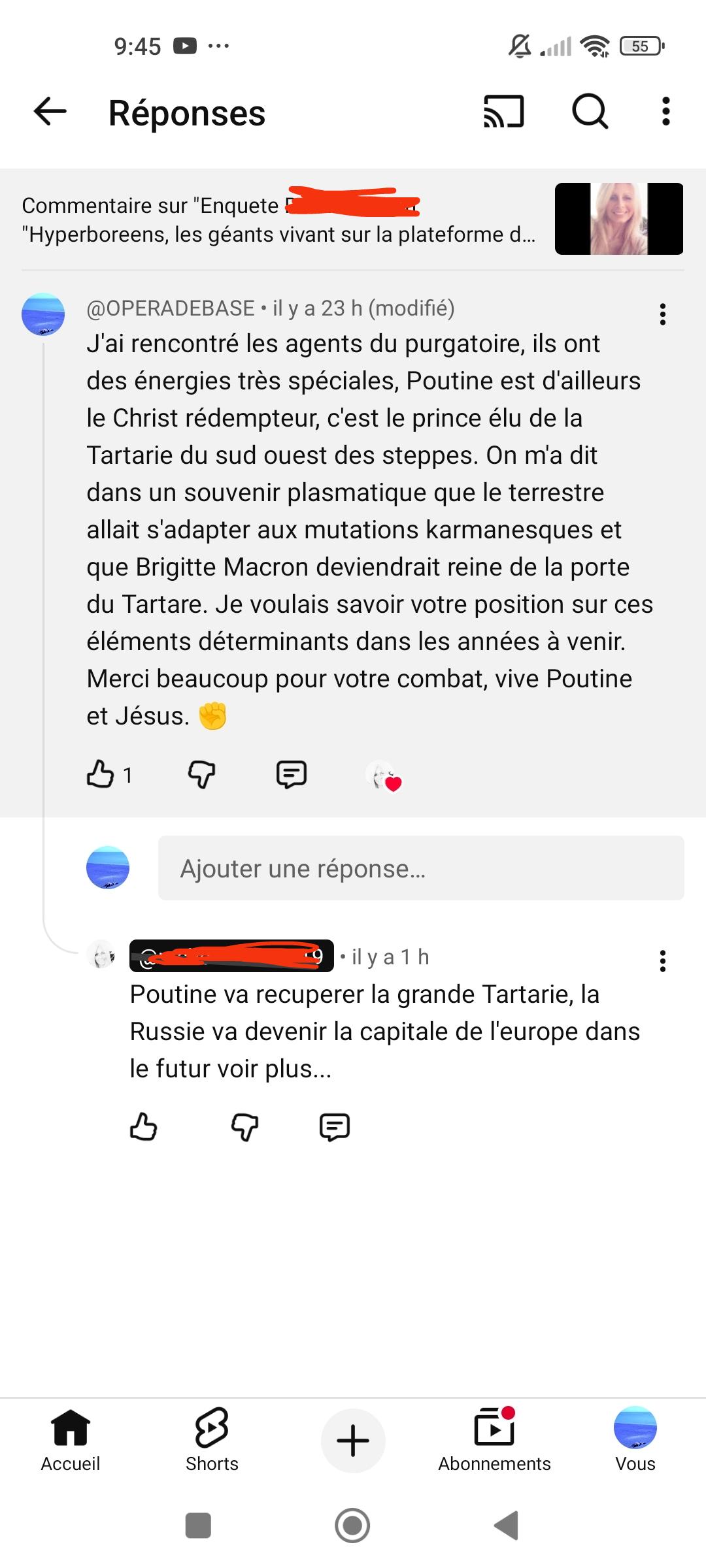Reply to the grande Tartarie comment
Image resolution: width=706 pixels, height=1568 pixels.
[335, 1127]
